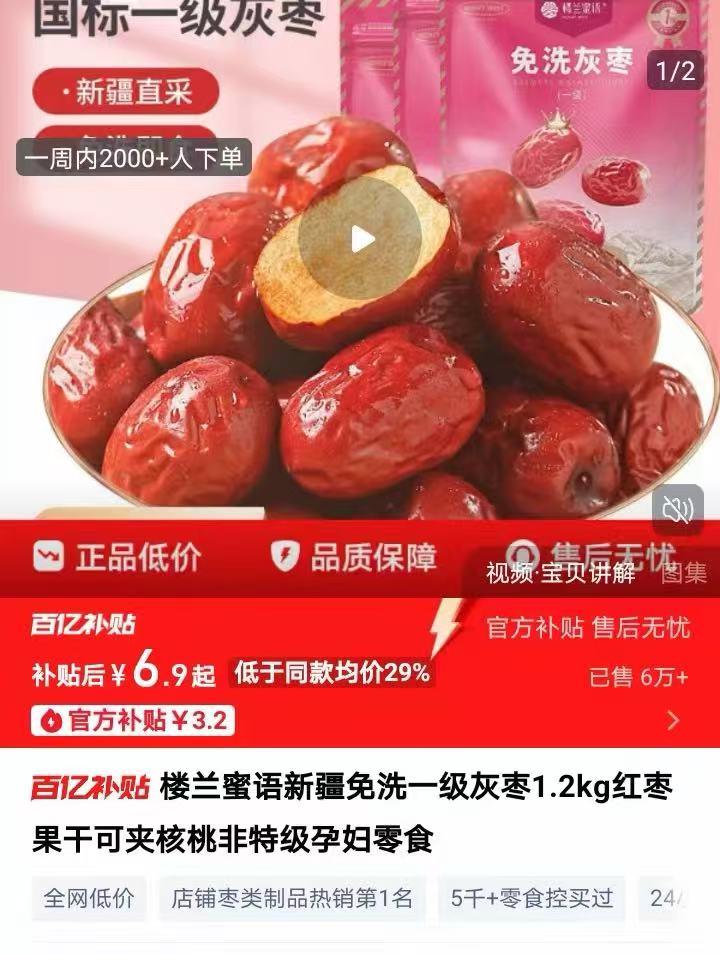
Task: Click the 5千+零食控买过 tag
Action: [x=530, y=900]
